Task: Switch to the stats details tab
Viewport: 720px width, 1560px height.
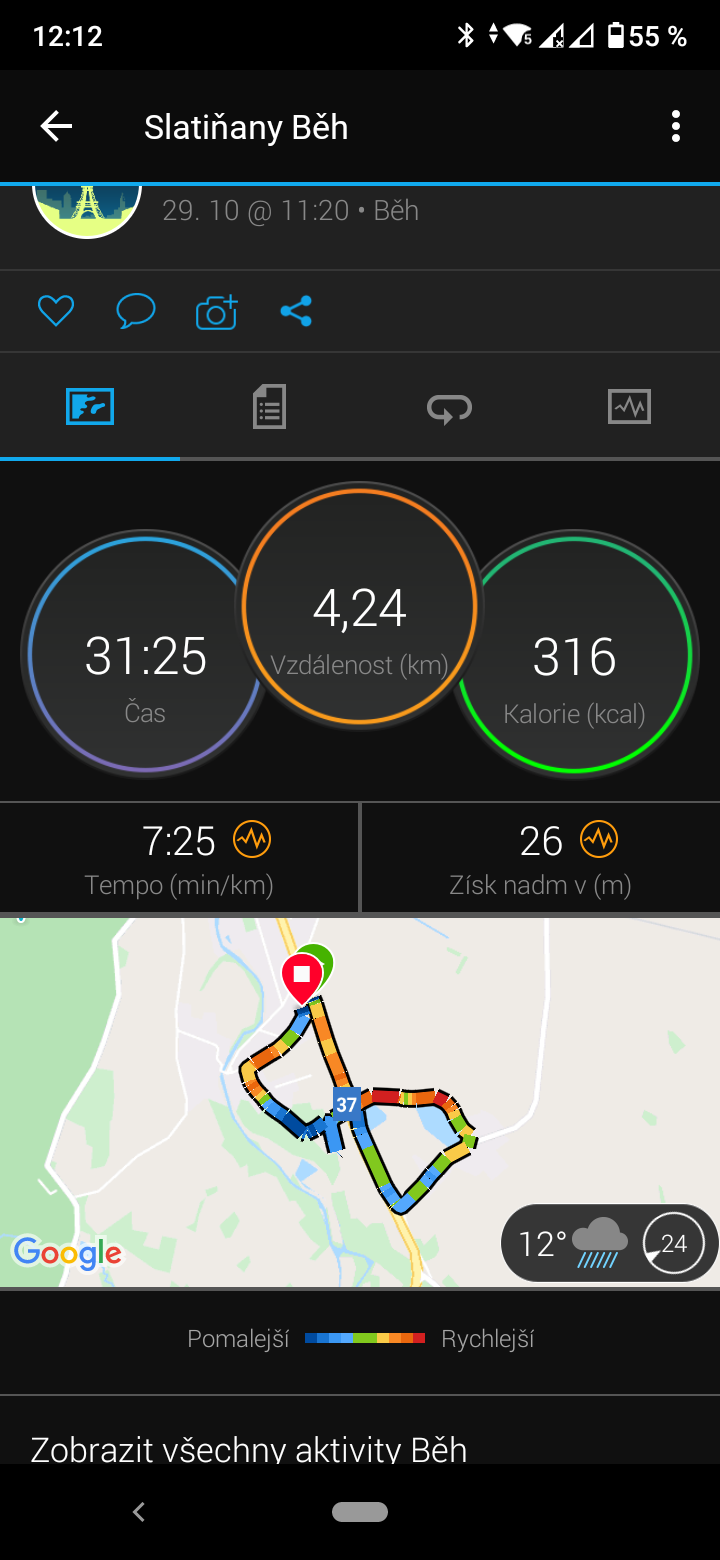Action: pos(269,407)
